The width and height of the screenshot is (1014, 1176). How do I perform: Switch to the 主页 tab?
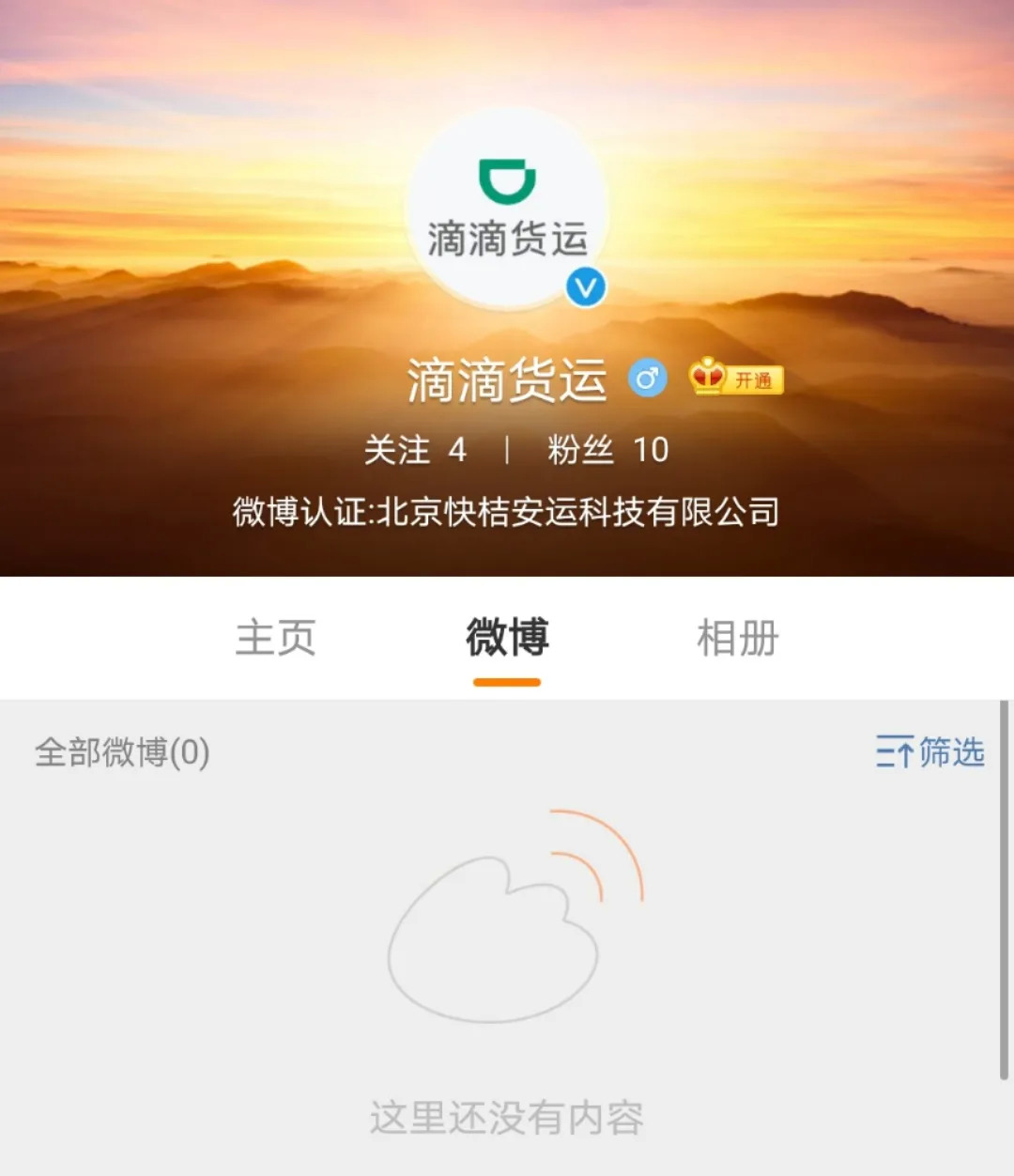click(x=275, y=638)
